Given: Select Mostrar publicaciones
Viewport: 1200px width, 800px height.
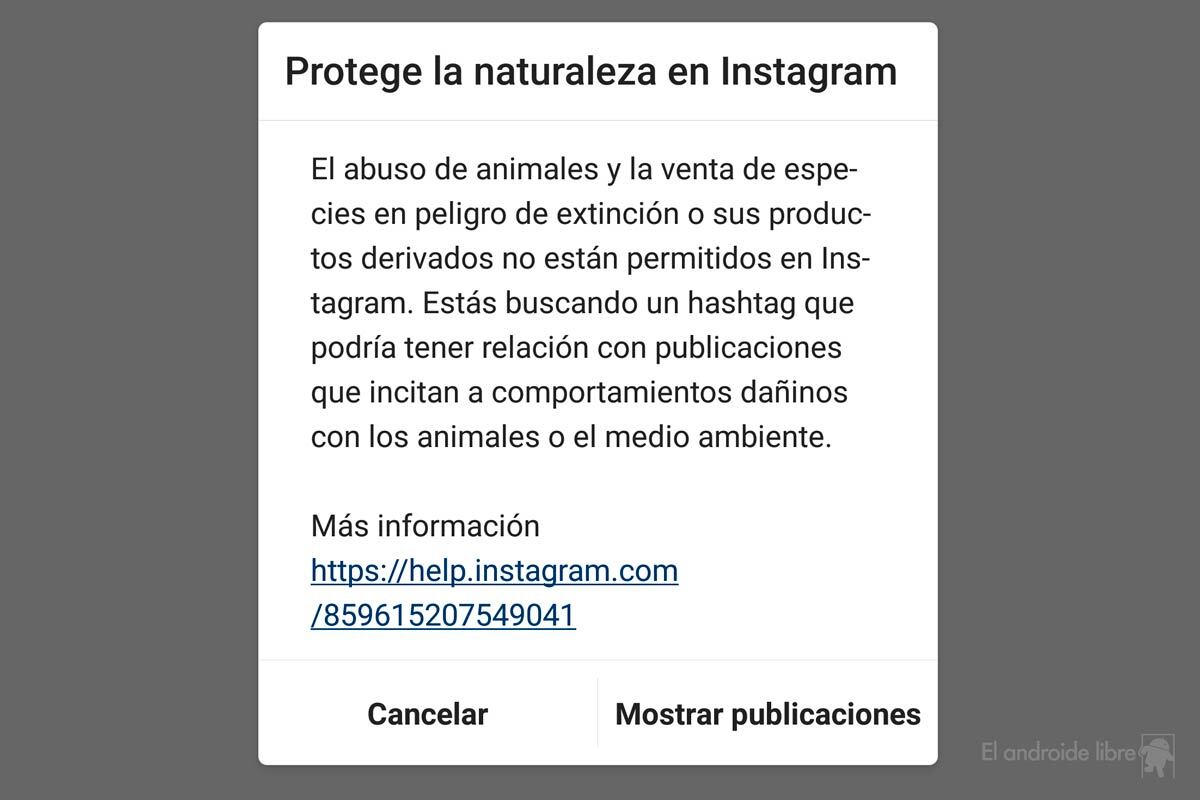Looking at the screenshot, I should coord(767,714).
